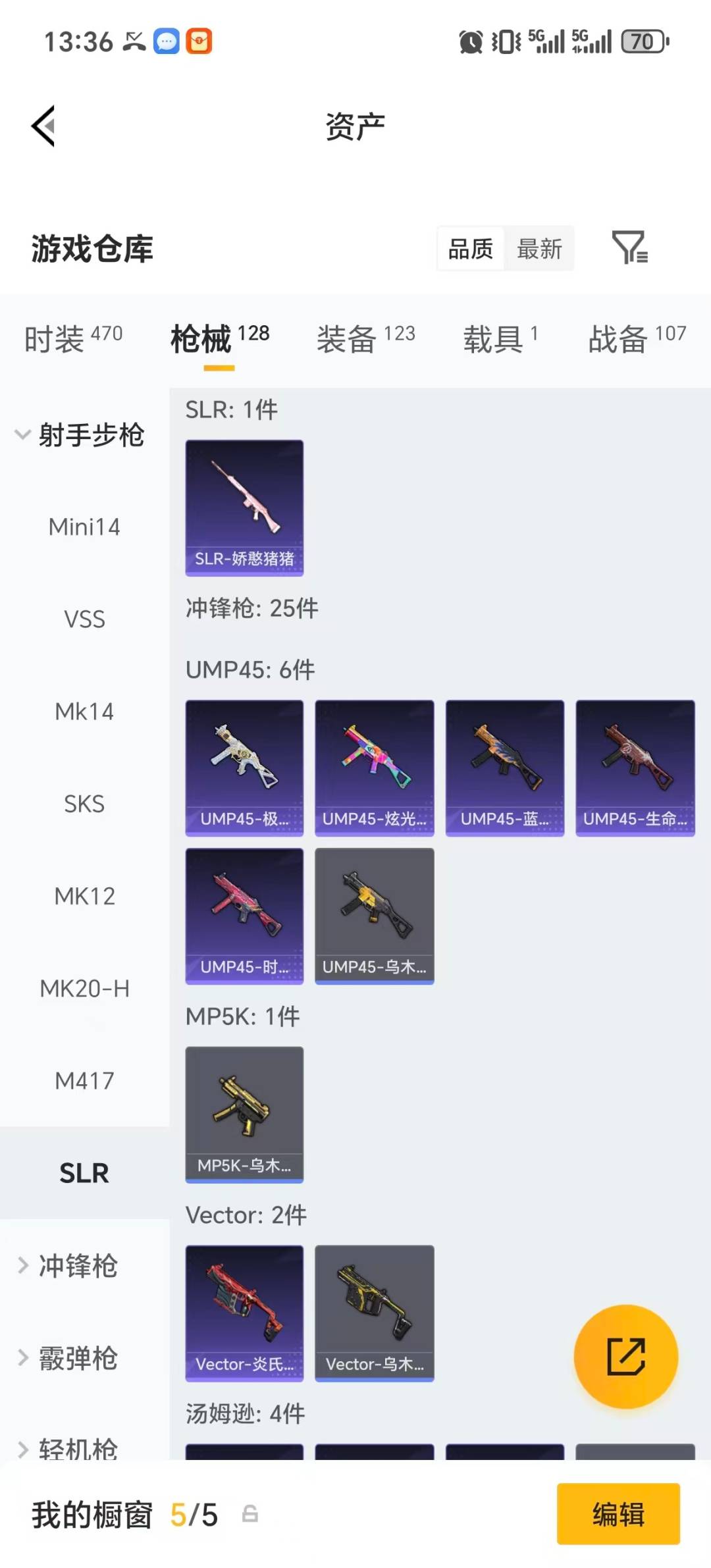Click the back arrow at top left
Screen dimensions: 711x1568
41,125
